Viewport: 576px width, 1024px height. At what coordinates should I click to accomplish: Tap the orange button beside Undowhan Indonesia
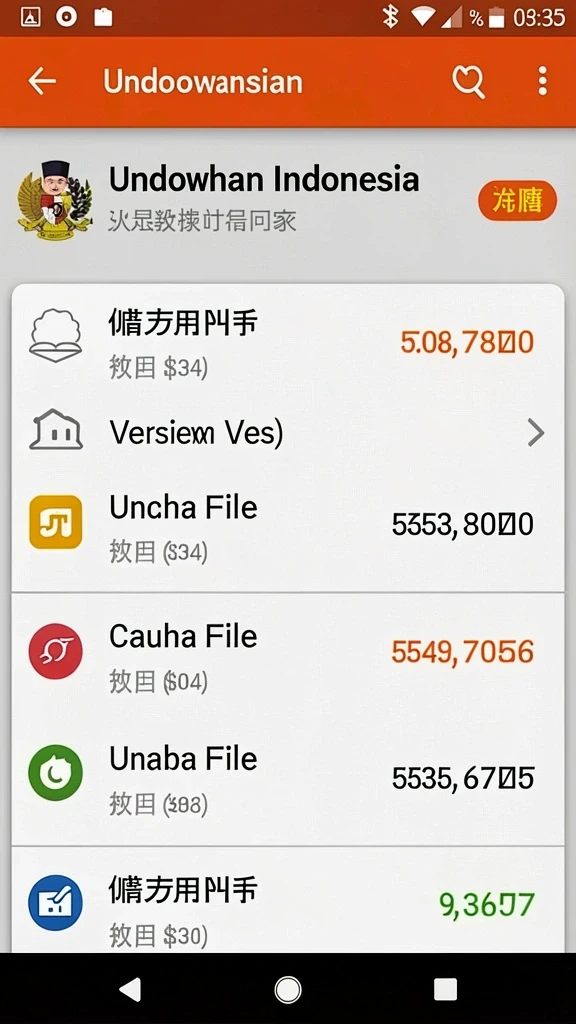[x=517, y=201]
